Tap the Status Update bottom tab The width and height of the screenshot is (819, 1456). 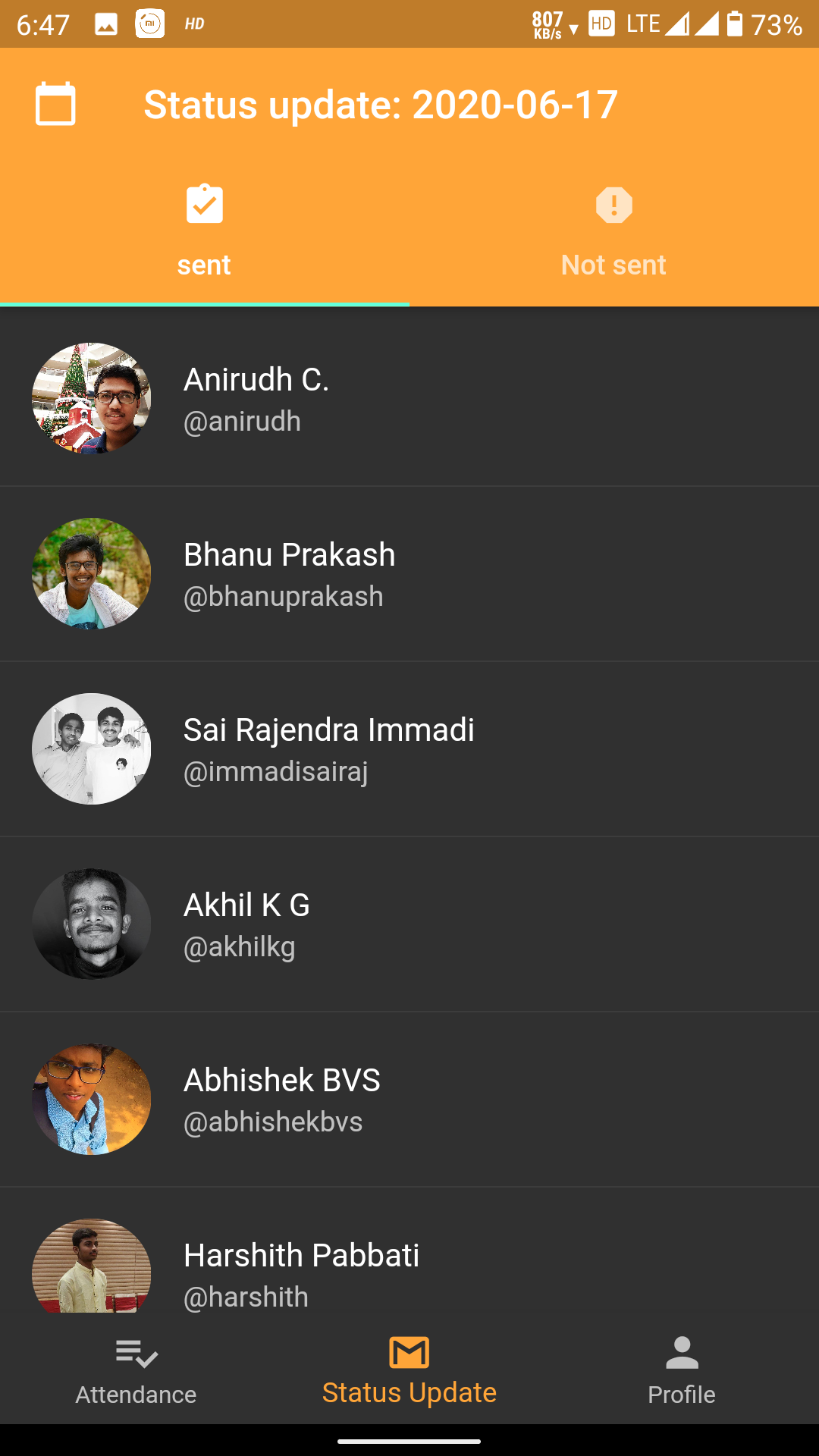[x=409, y=1371]
